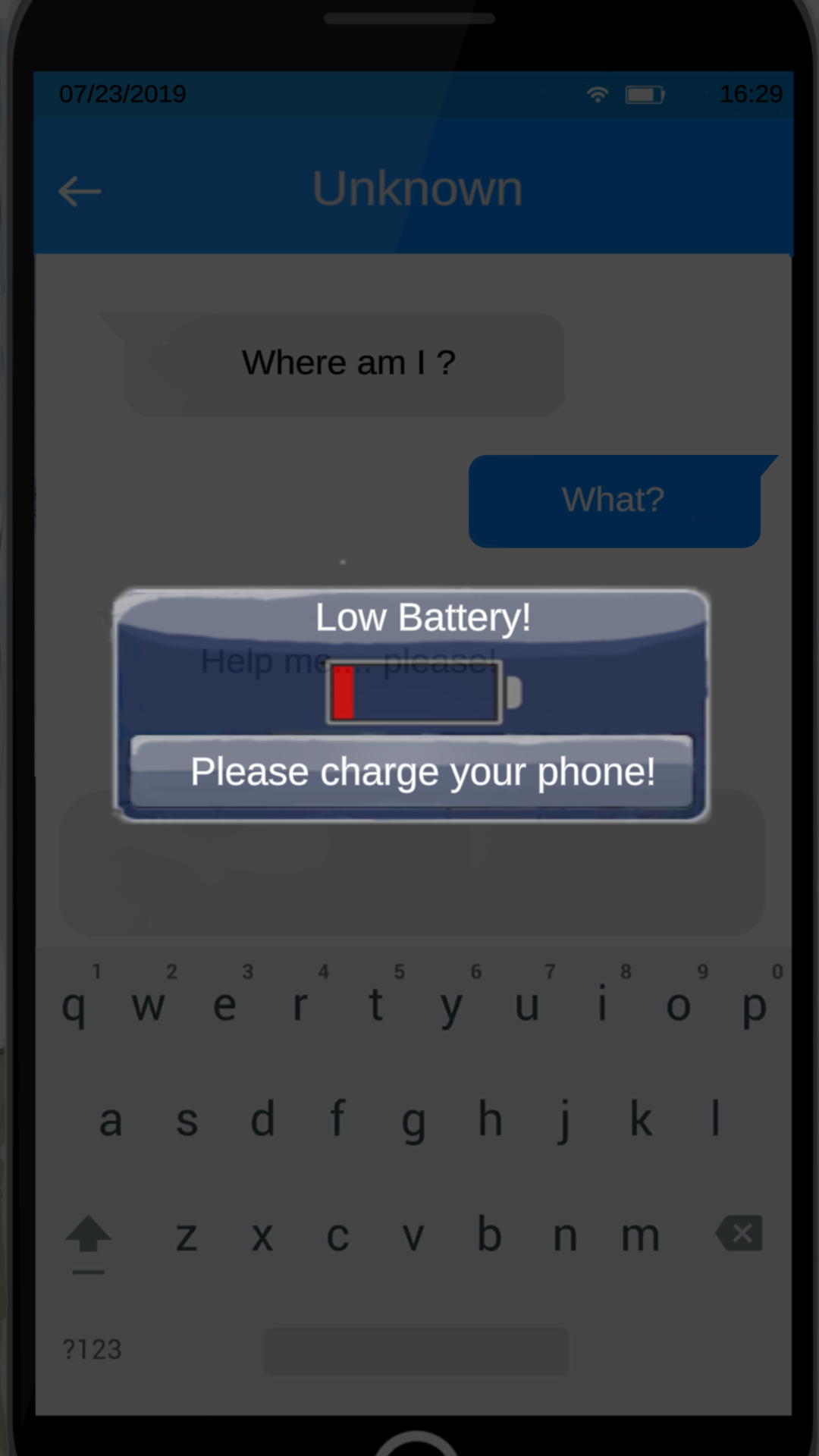Hit the backspace key on the keyboard
Viewport: 819px width, 1456px height.
[x=739, y=1234]
